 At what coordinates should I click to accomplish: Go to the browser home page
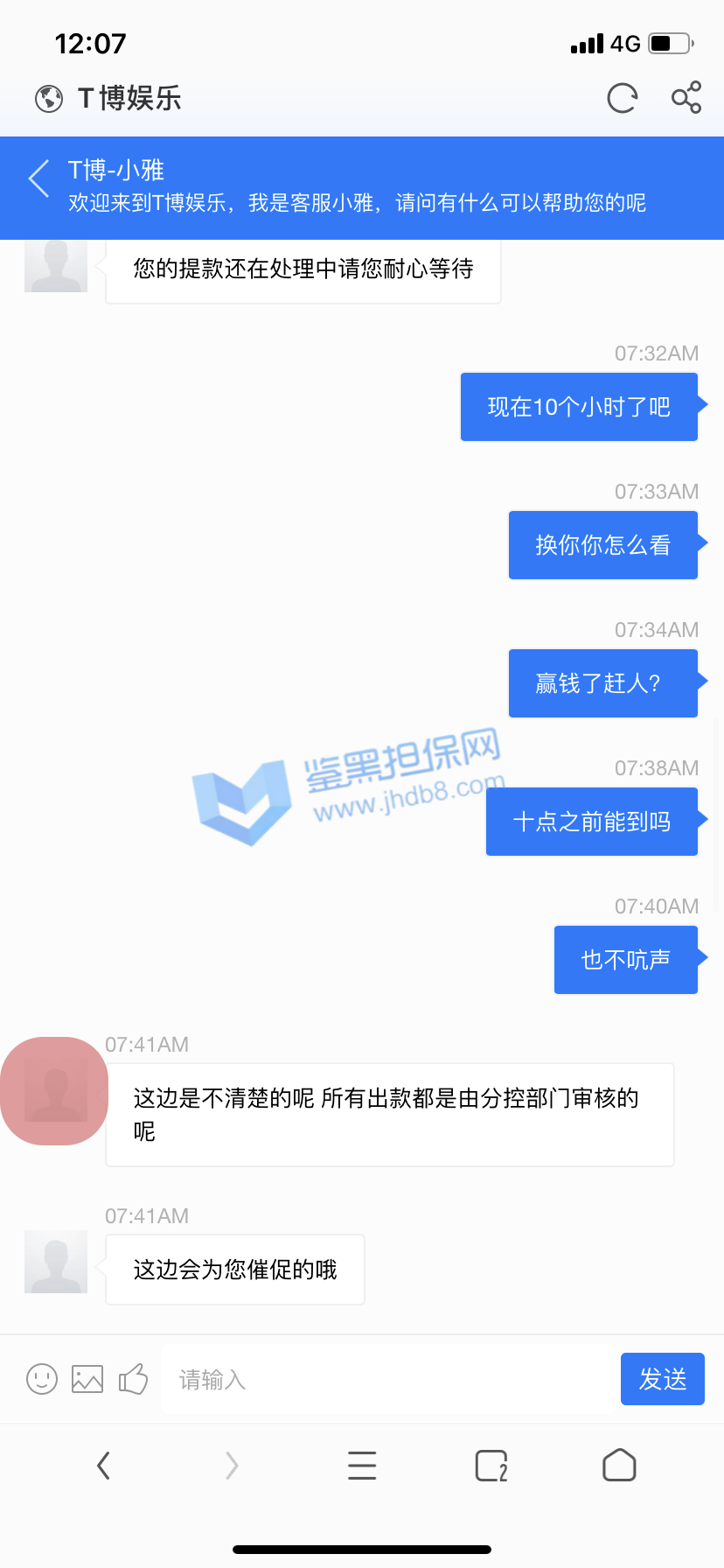coord(619,1465)
